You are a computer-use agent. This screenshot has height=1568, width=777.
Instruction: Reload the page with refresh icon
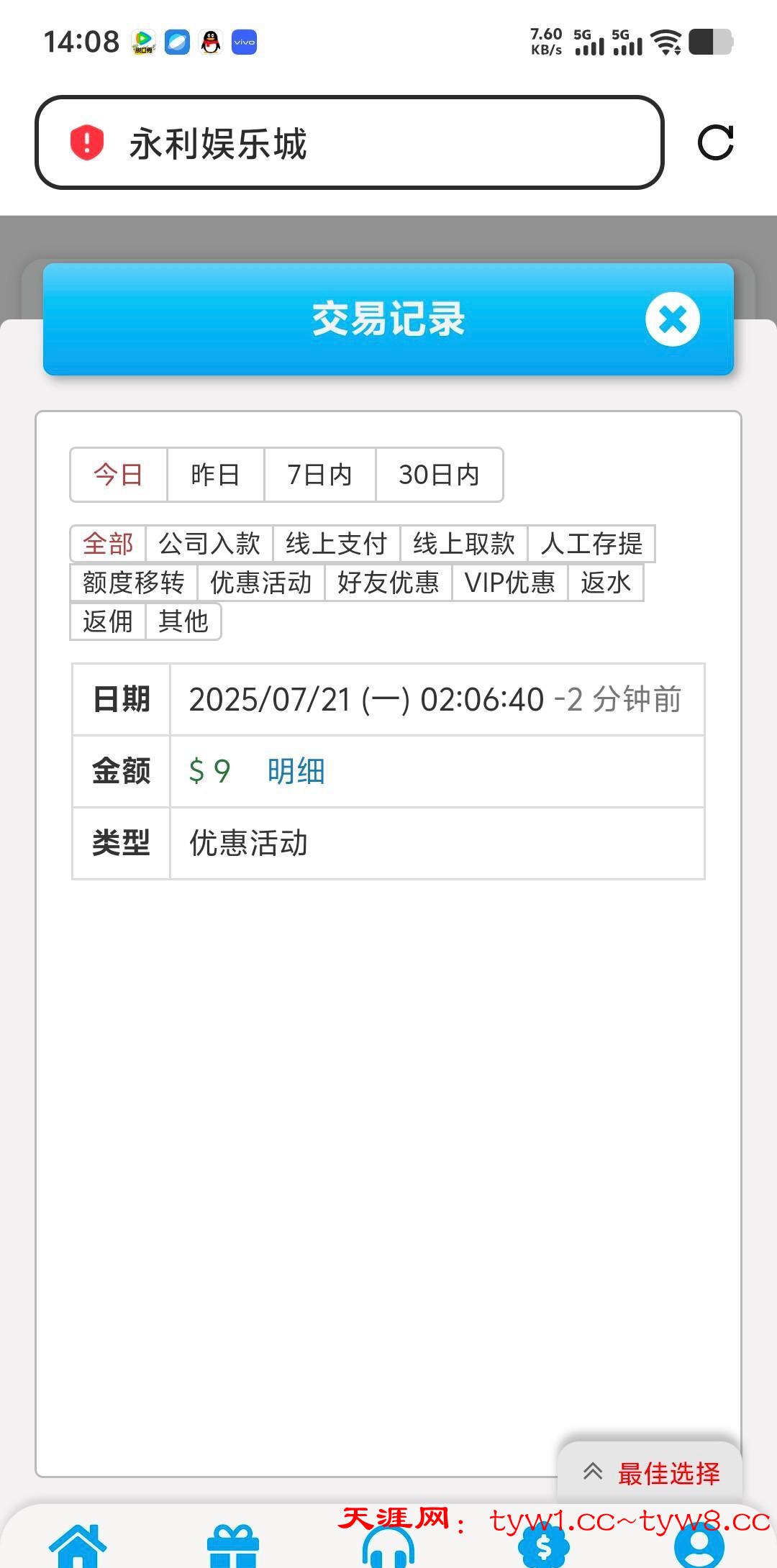click(715, 142)
